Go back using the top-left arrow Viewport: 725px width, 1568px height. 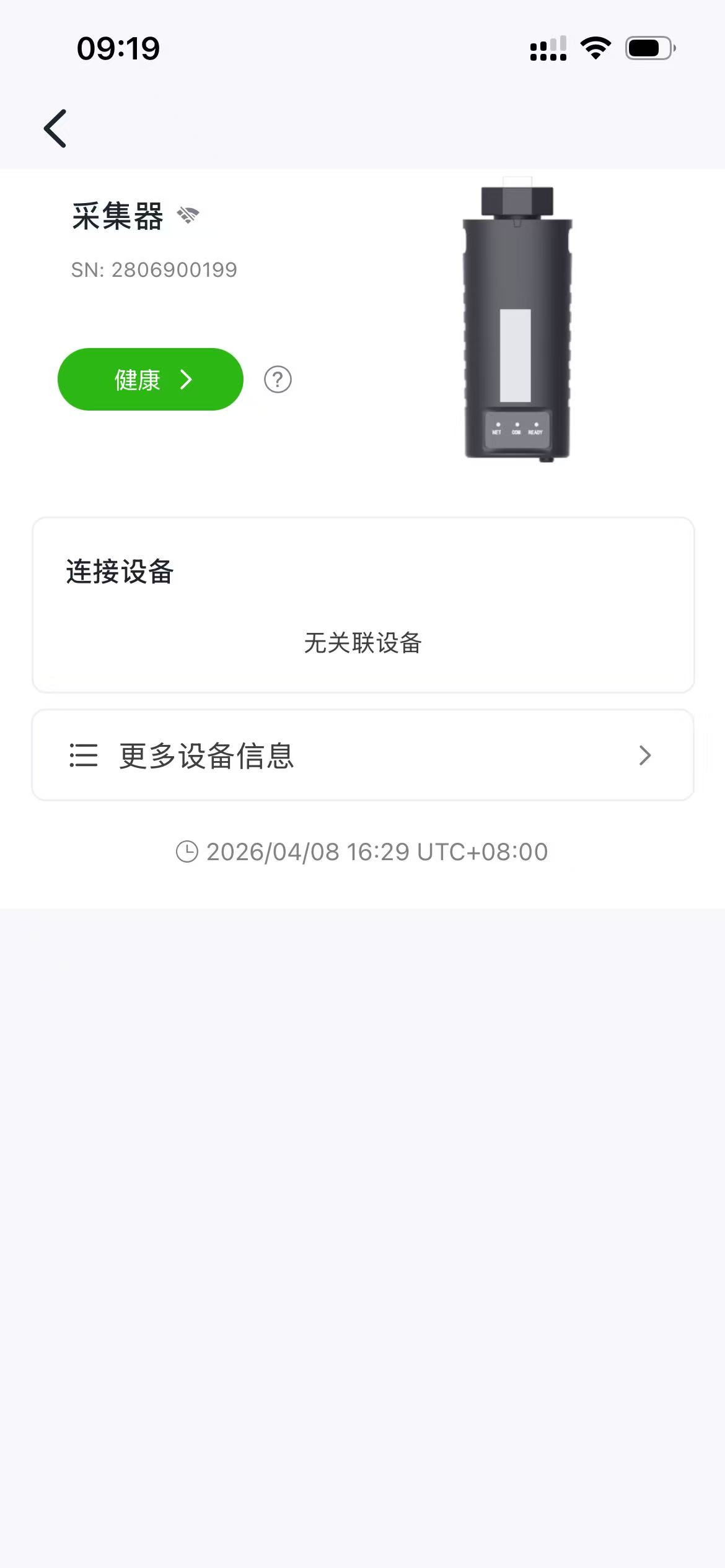point(55,129)
